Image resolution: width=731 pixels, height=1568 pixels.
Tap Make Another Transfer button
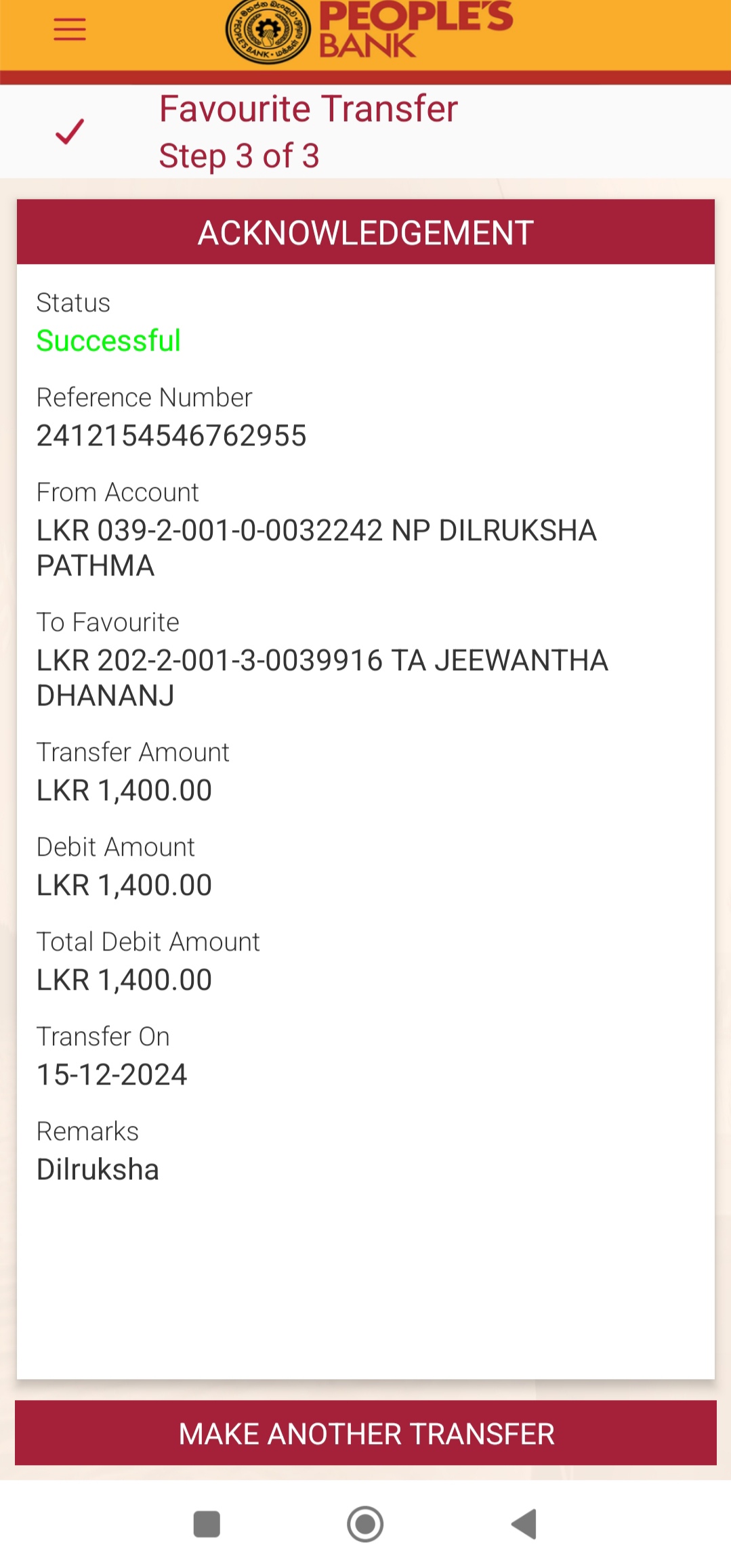(366, 1433)
